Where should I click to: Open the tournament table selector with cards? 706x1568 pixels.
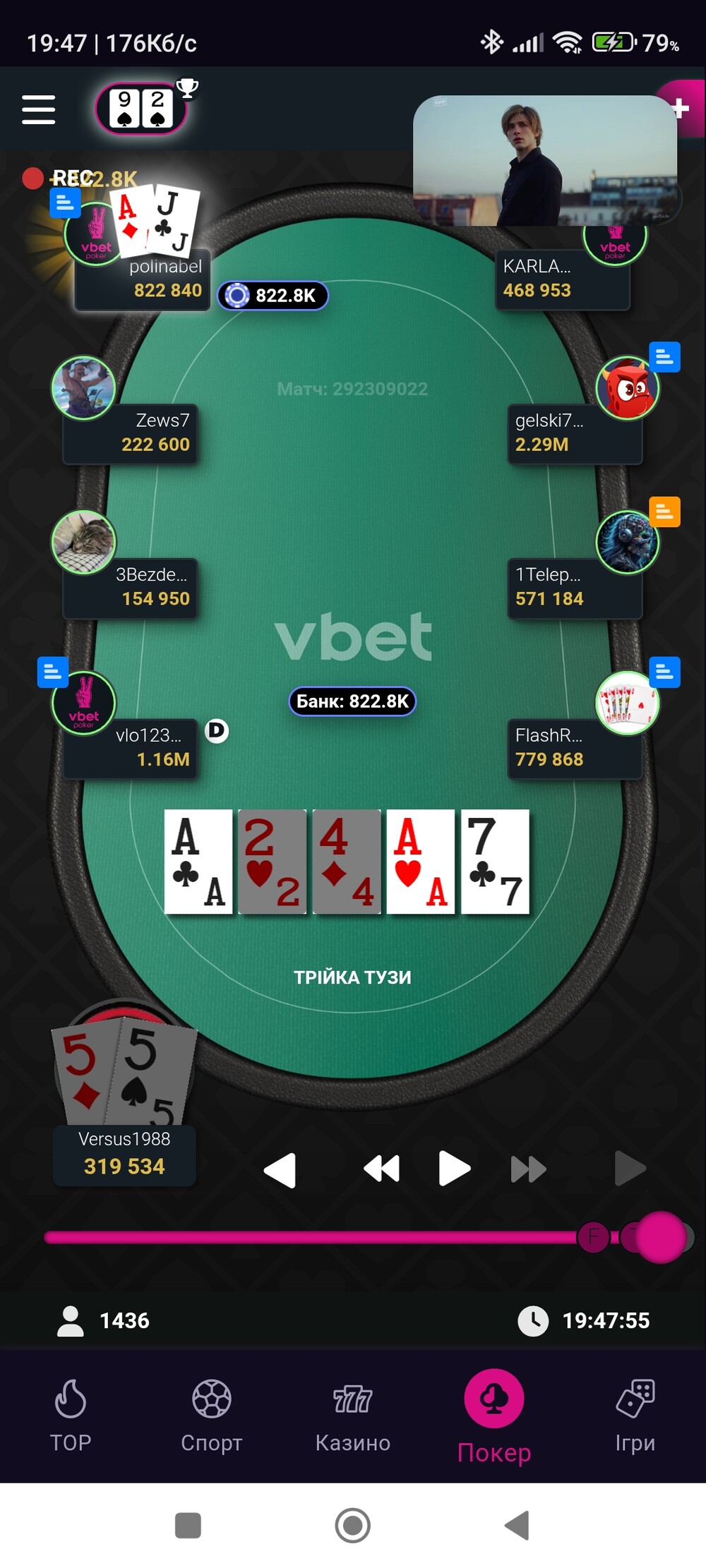(x=141, y=109)
